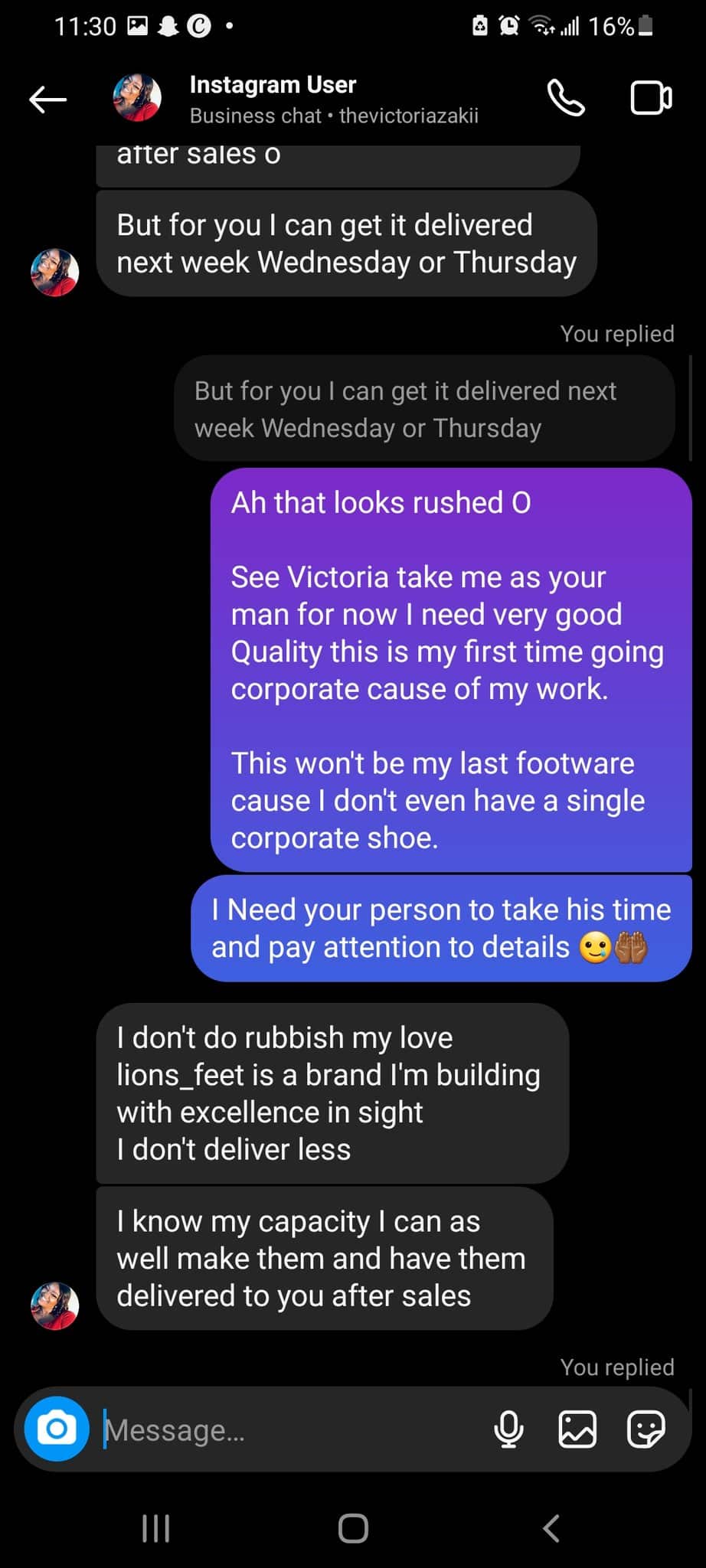Start an audio call
The image size is (706, 1568).
point(566,99)
